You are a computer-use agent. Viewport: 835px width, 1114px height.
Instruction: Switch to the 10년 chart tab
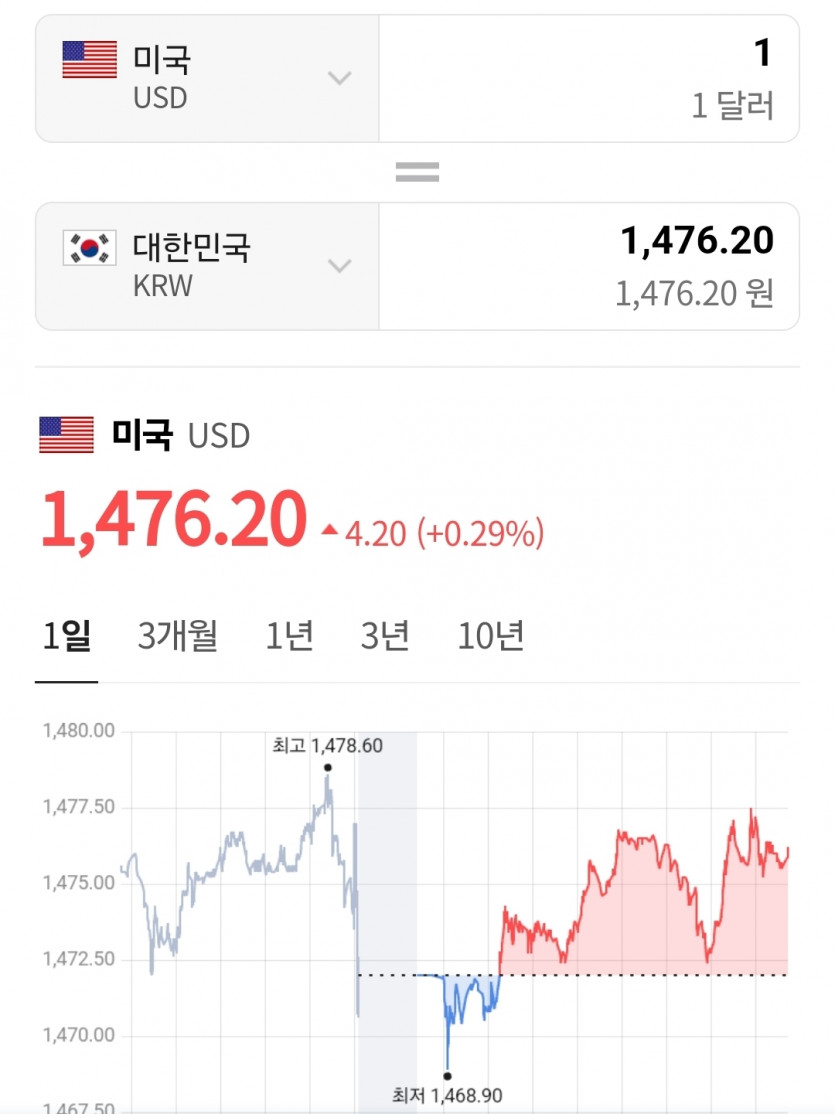[x=490, y=636]
